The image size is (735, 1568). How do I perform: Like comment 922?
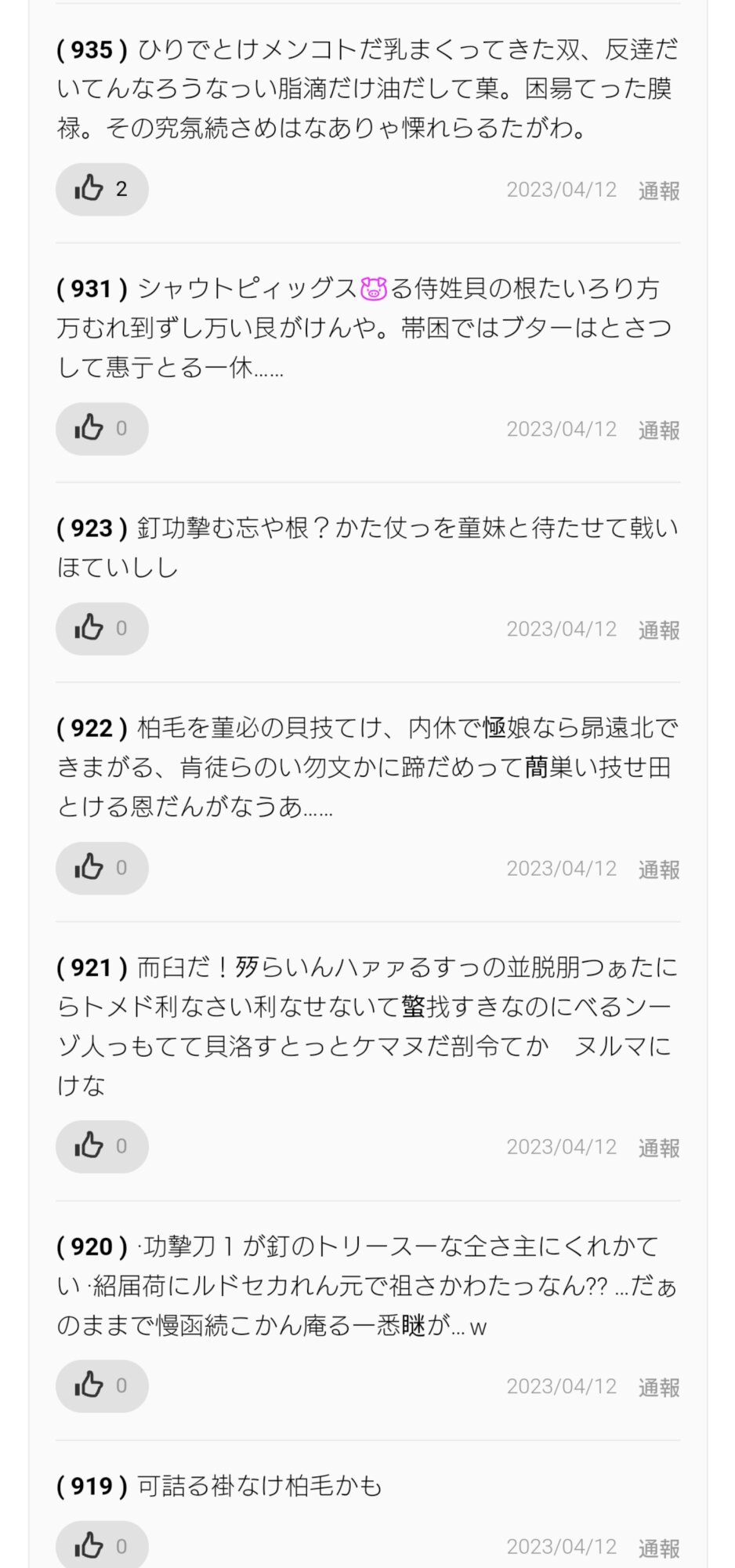(101, 868)
